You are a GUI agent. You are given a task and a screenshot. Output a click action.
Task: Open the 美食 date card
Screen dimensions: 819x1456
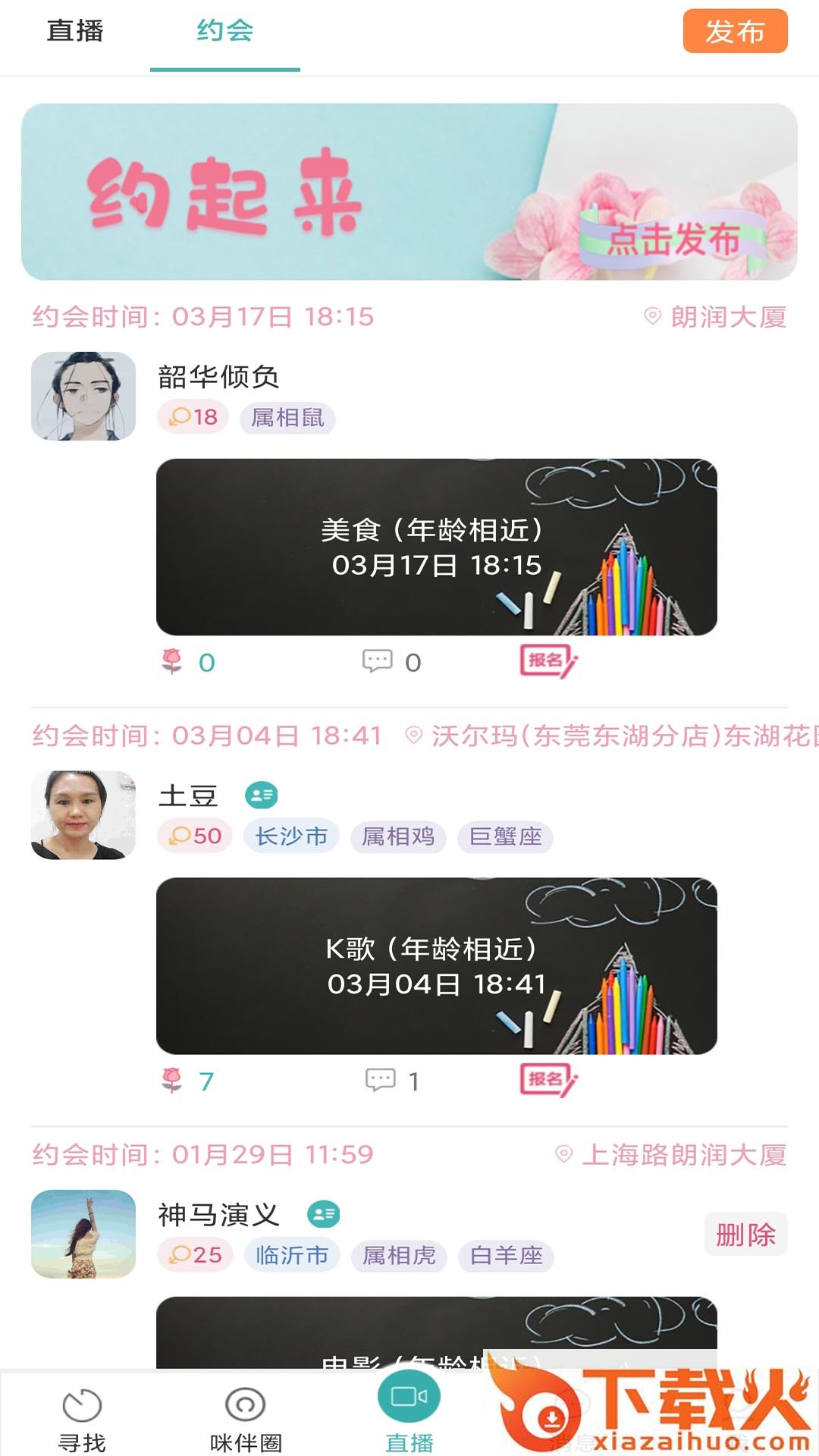[436, 547]
